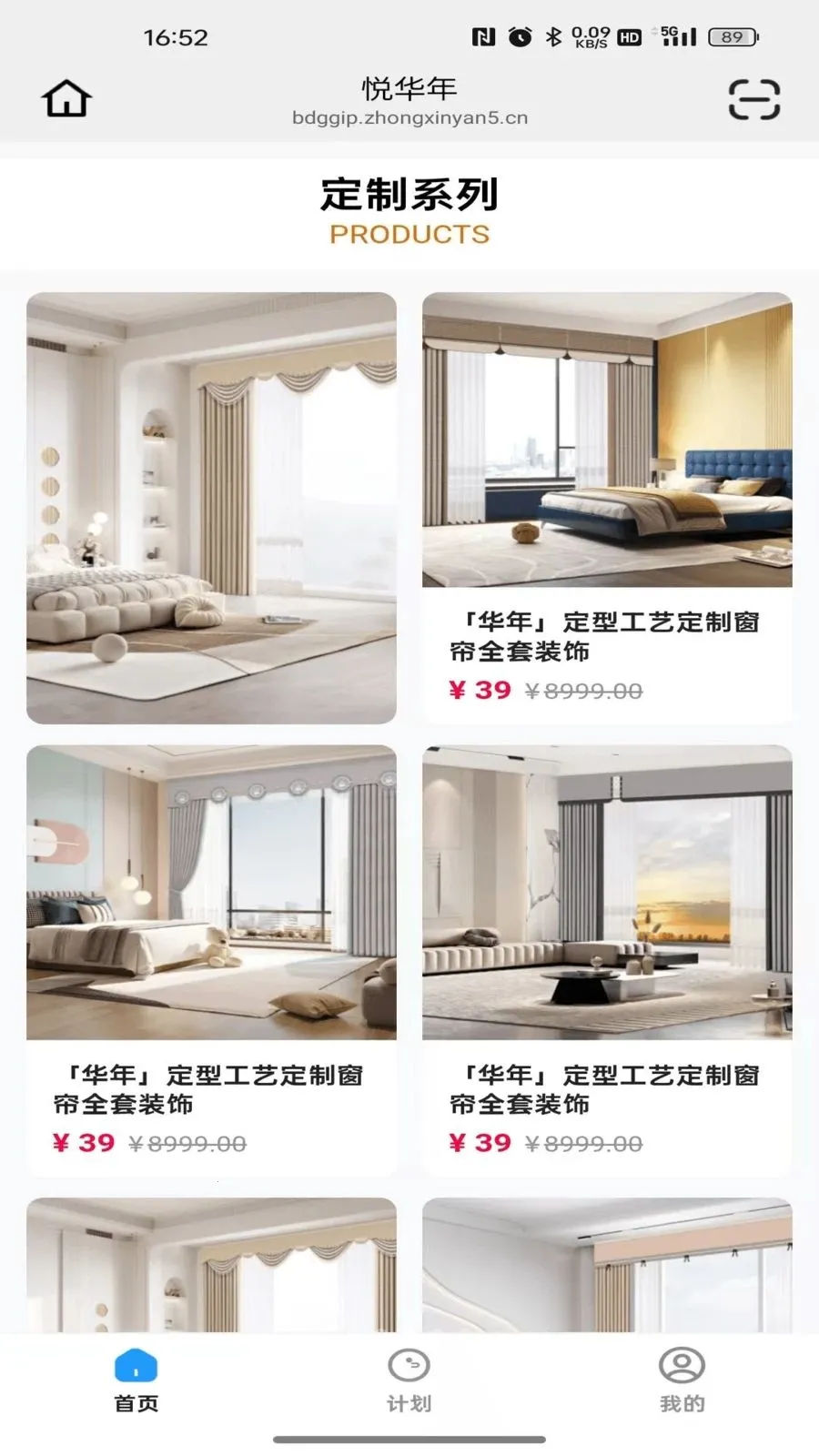Tap the home icon in the top bar

coord(66,98)
